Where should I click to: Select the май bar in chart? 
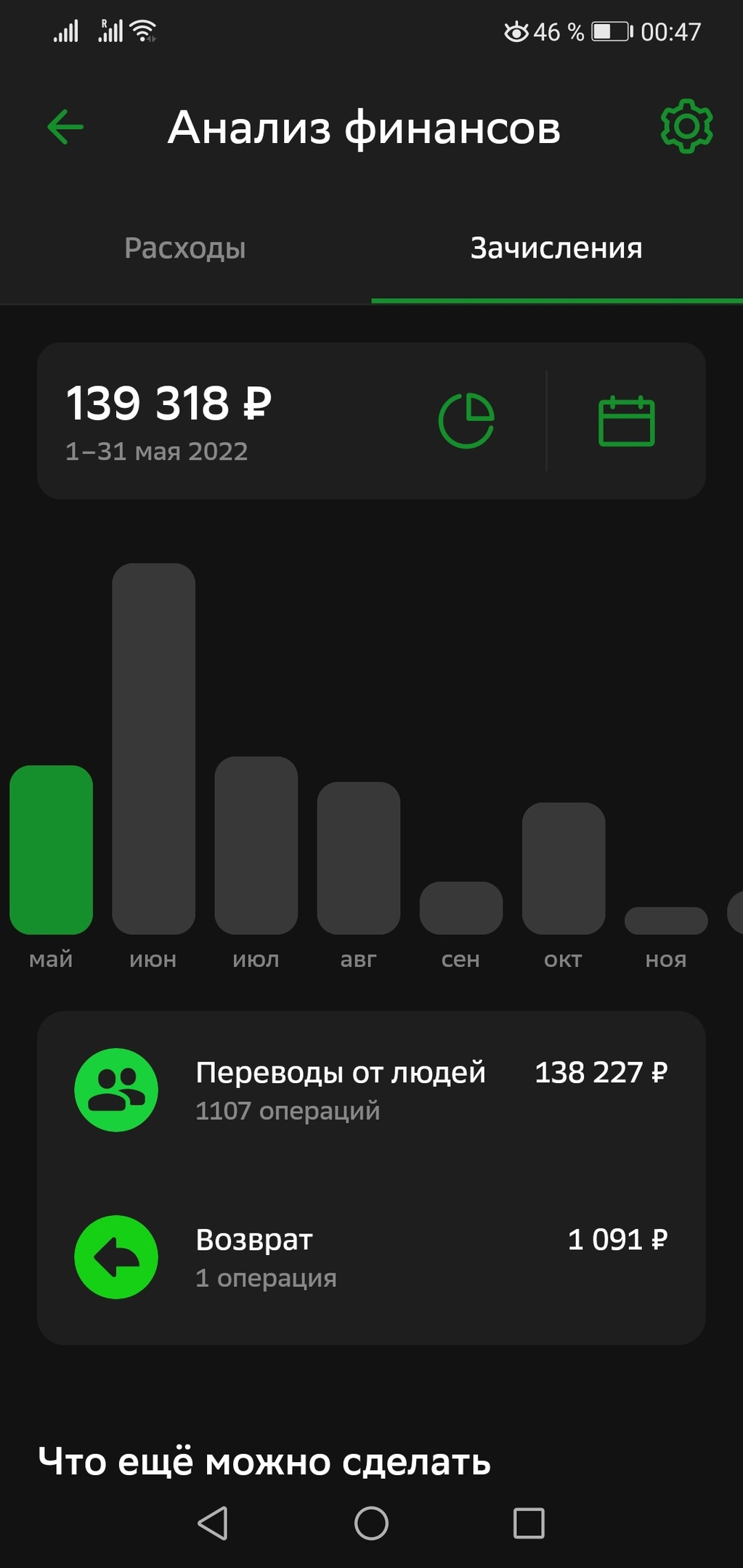(51, 849)
